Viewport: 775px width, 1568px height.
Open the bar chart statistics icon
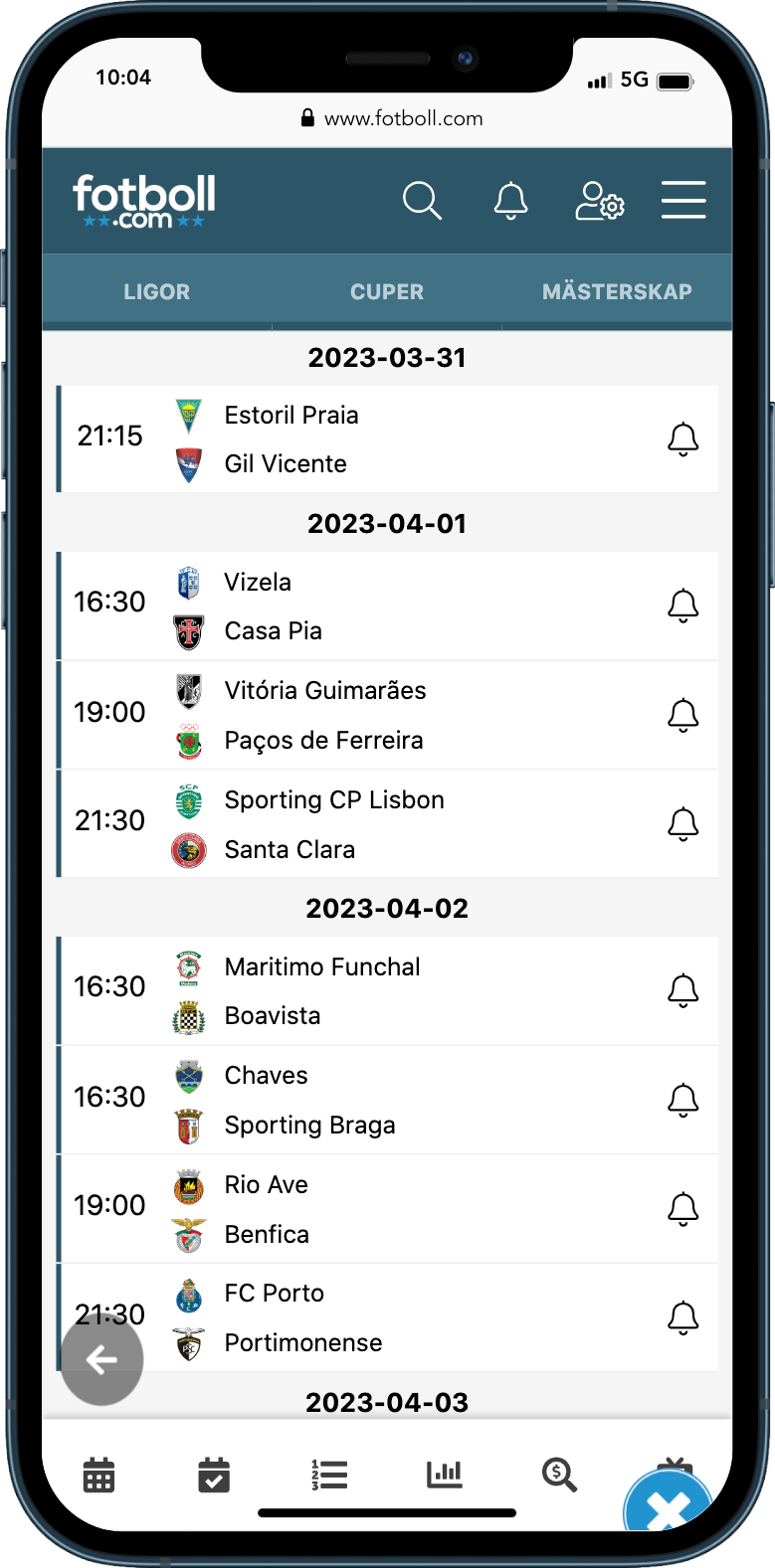(x=445, y=1474)
